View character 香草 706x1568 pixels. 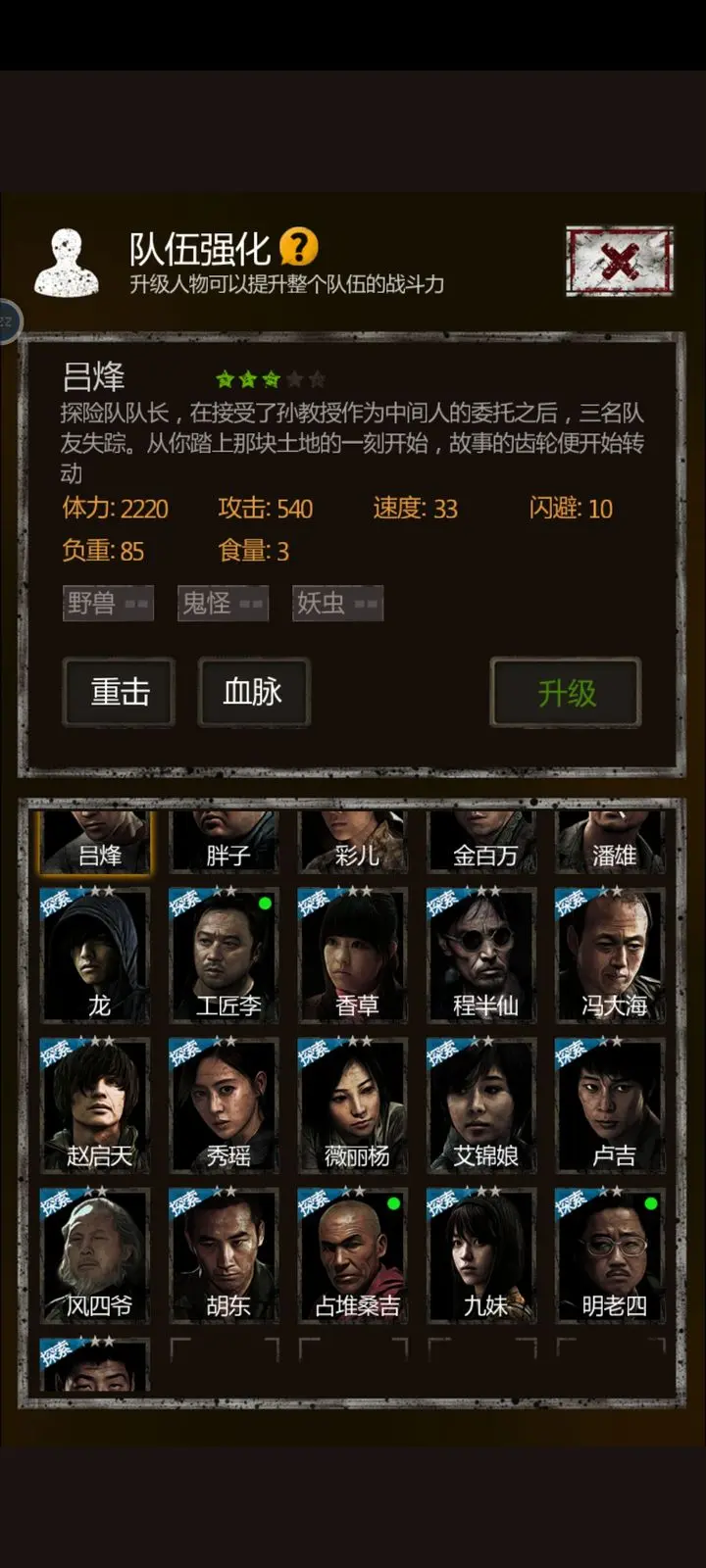(x=354, y=955)
